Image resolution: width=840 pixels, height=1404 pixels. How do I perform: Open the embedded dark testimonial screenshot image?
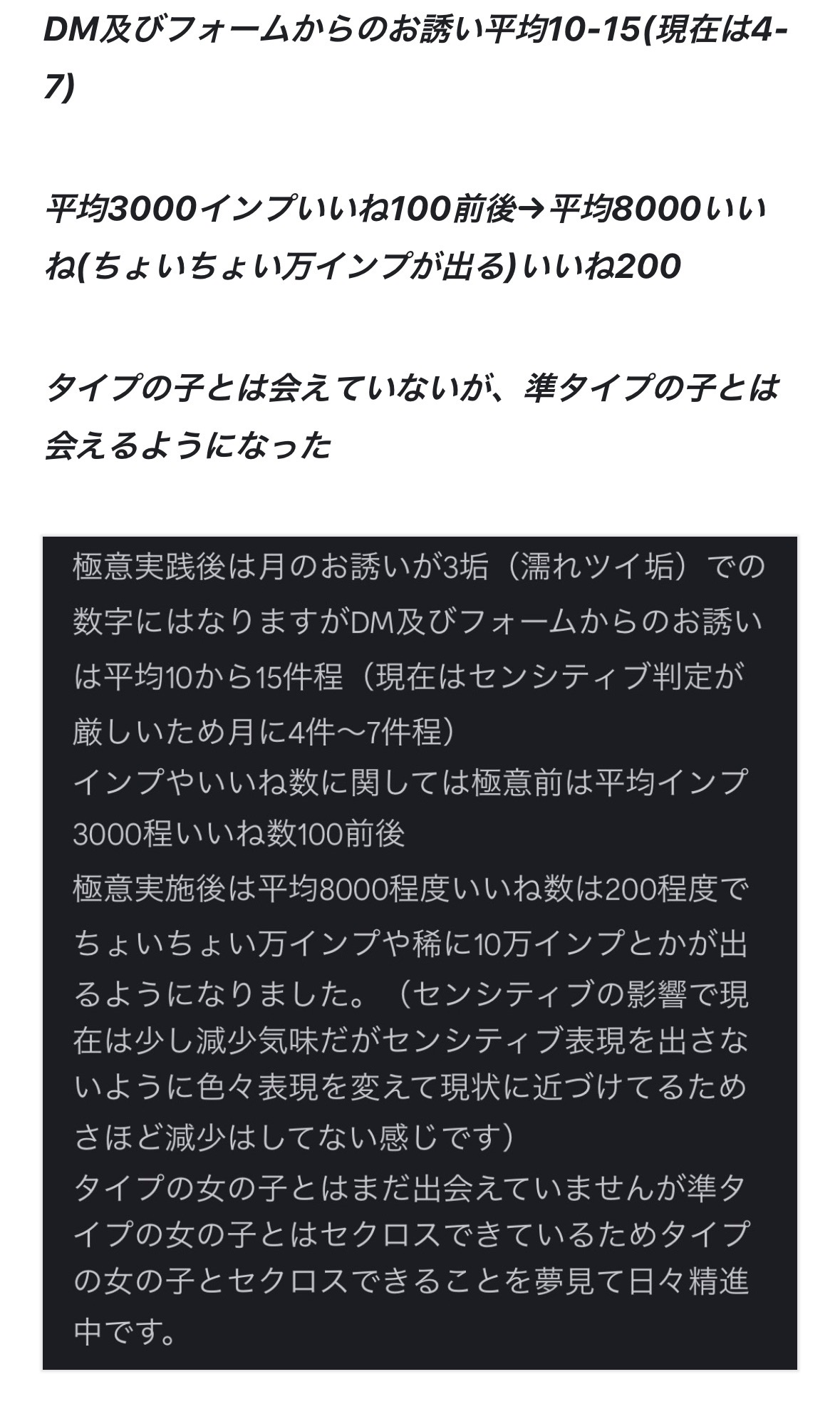[x=420, y=952]
